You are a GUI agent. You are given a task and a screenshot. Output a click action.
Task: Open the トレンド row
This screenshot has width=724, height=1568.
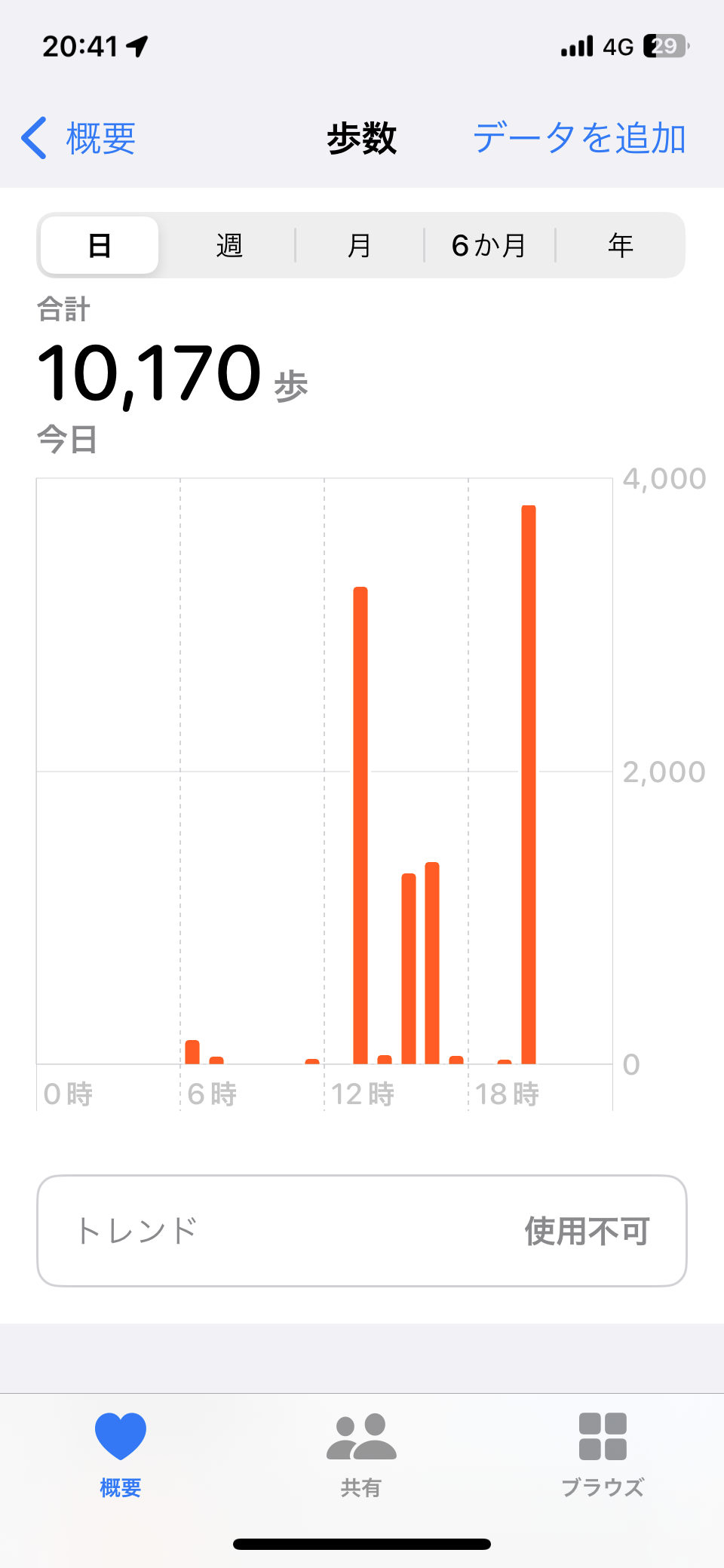click(x=362, y=1231)
